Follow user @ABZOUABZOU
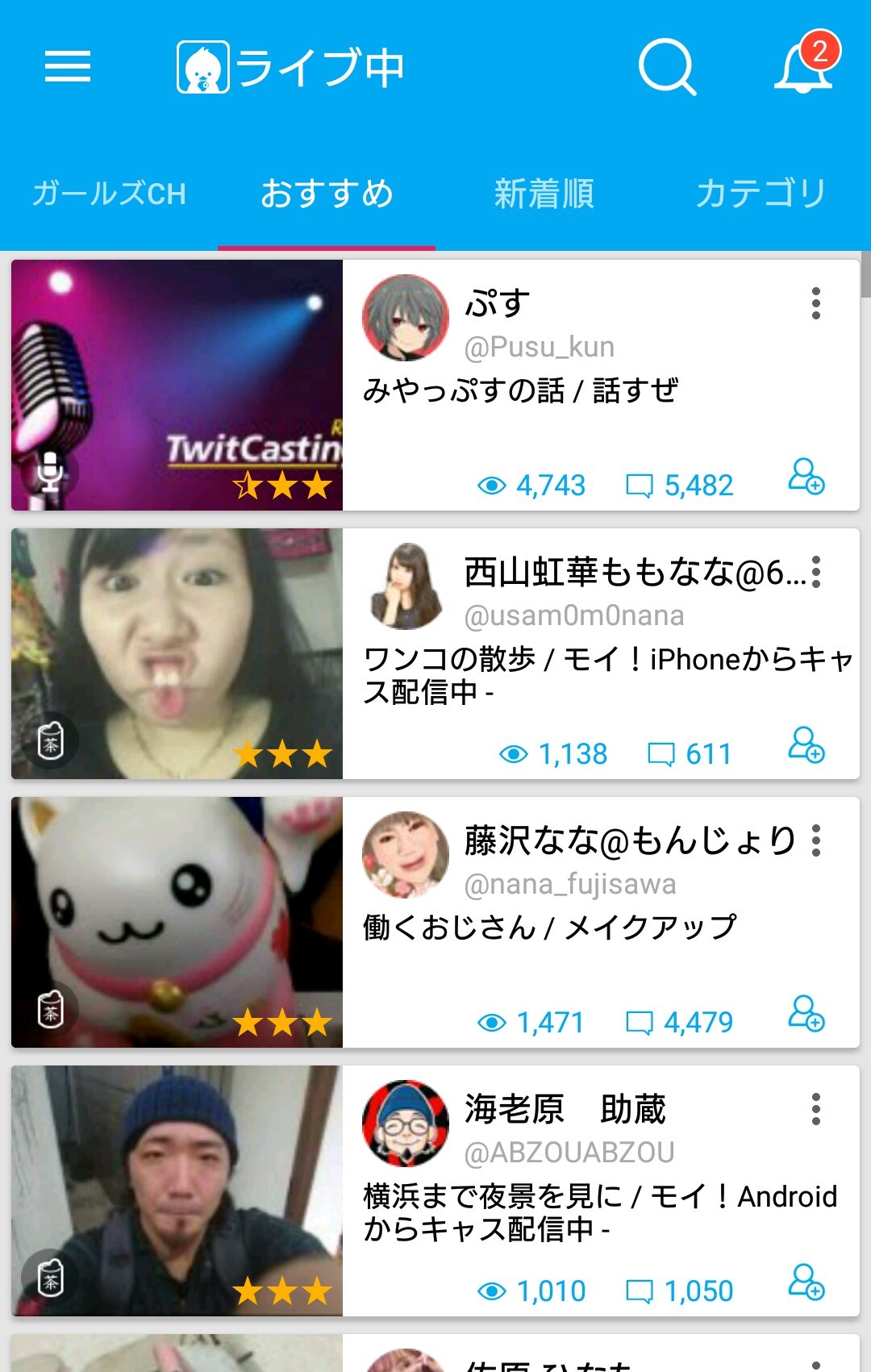Viewport: 871px width, 1372px height. point(806,1282)
